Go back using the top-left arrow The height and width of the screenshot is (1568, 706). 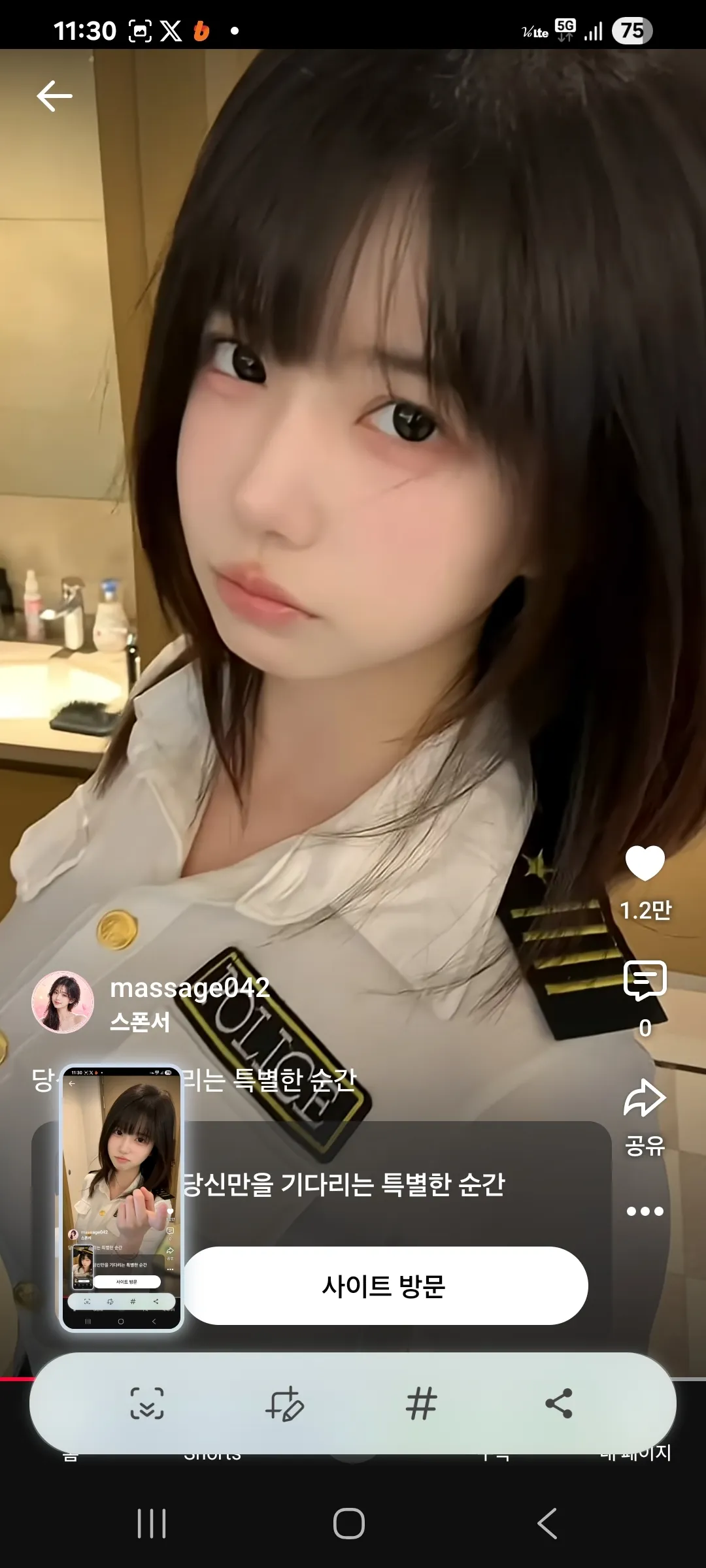[x=54, y=96]
